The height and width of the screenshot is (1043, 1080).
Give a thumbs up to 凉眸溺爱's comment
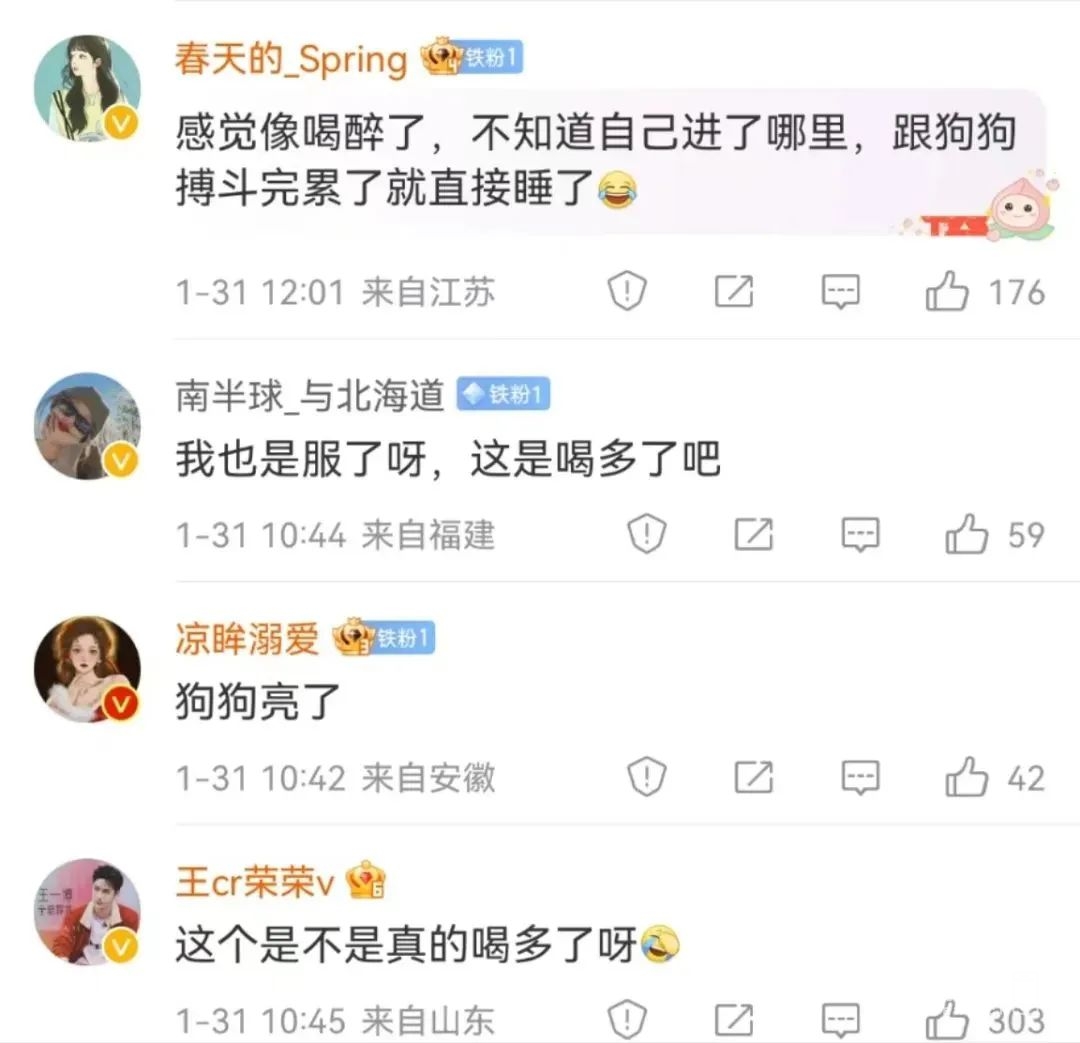coord(966,778)
